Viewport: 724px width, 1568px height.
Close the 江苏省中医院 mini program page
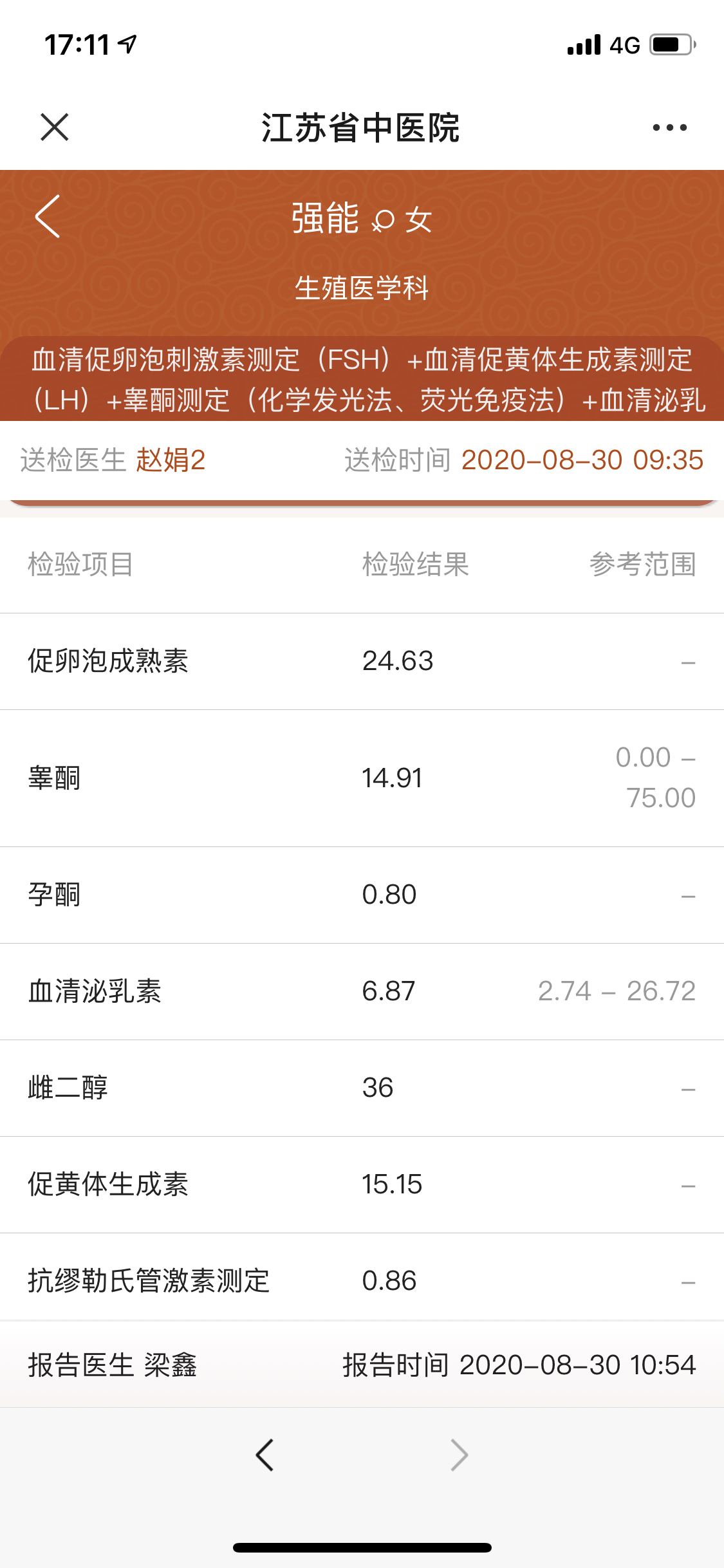(55, 127)
